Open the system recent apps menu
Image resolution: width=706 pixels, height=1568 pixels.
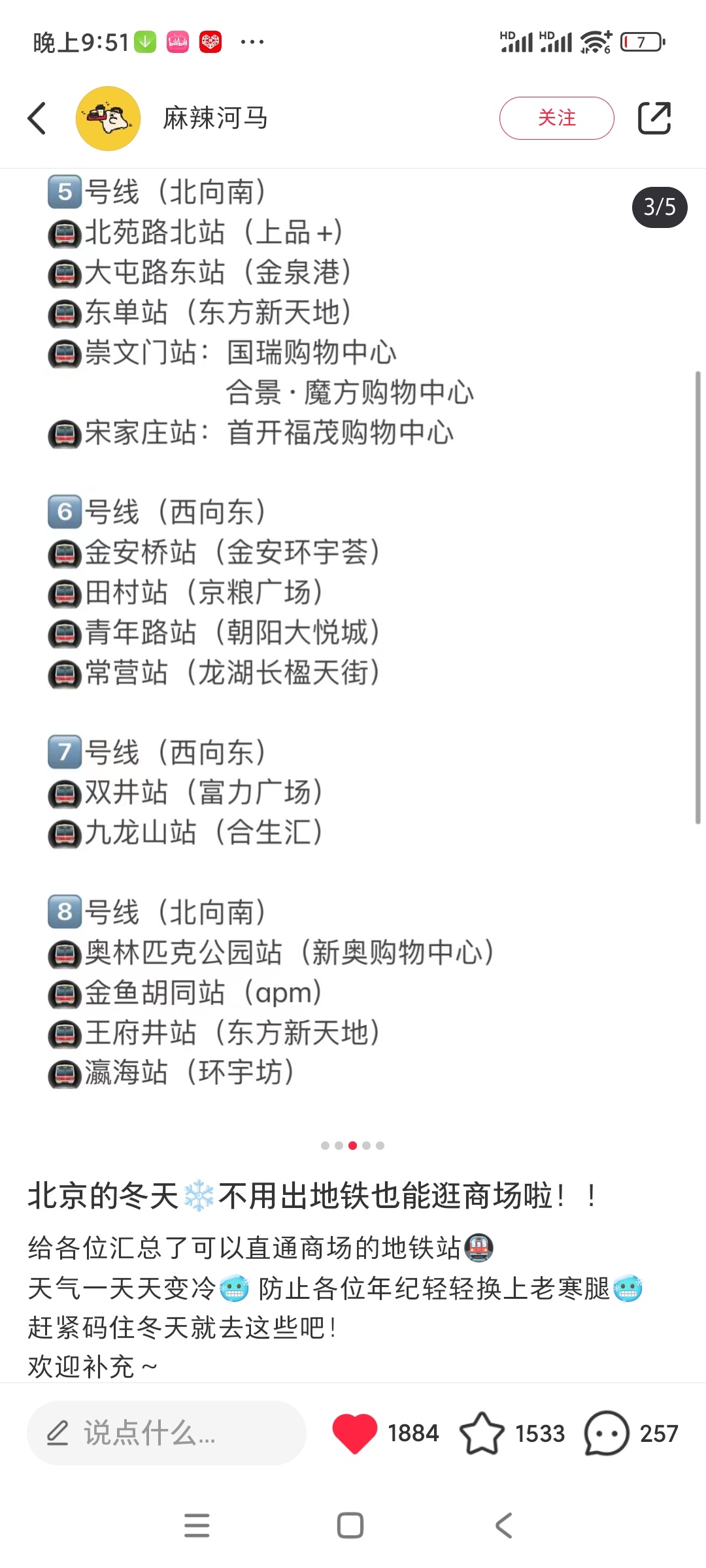(x=197, y=1526)
